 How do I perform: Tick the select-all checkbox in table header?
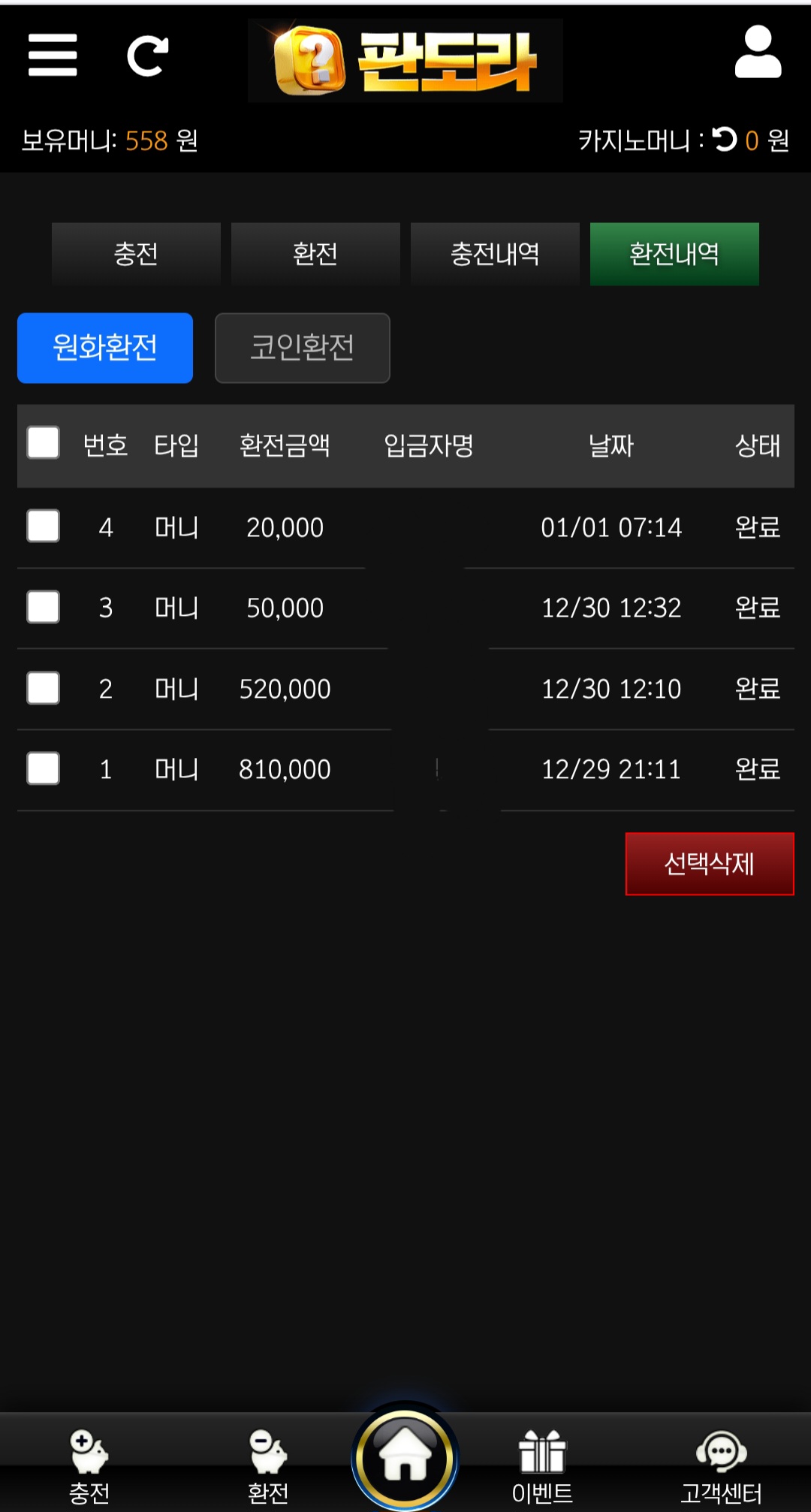(44, 443)
